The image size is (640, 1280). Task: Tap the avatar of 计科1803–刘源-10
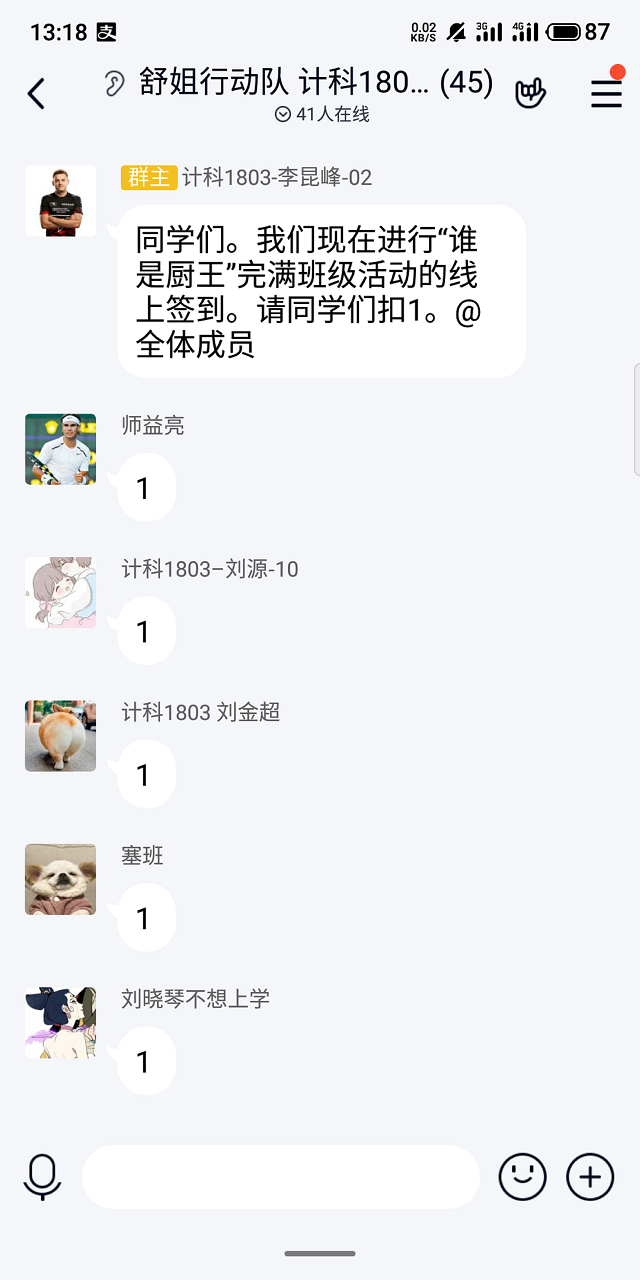pyautogui.click(x=60, y=592)
